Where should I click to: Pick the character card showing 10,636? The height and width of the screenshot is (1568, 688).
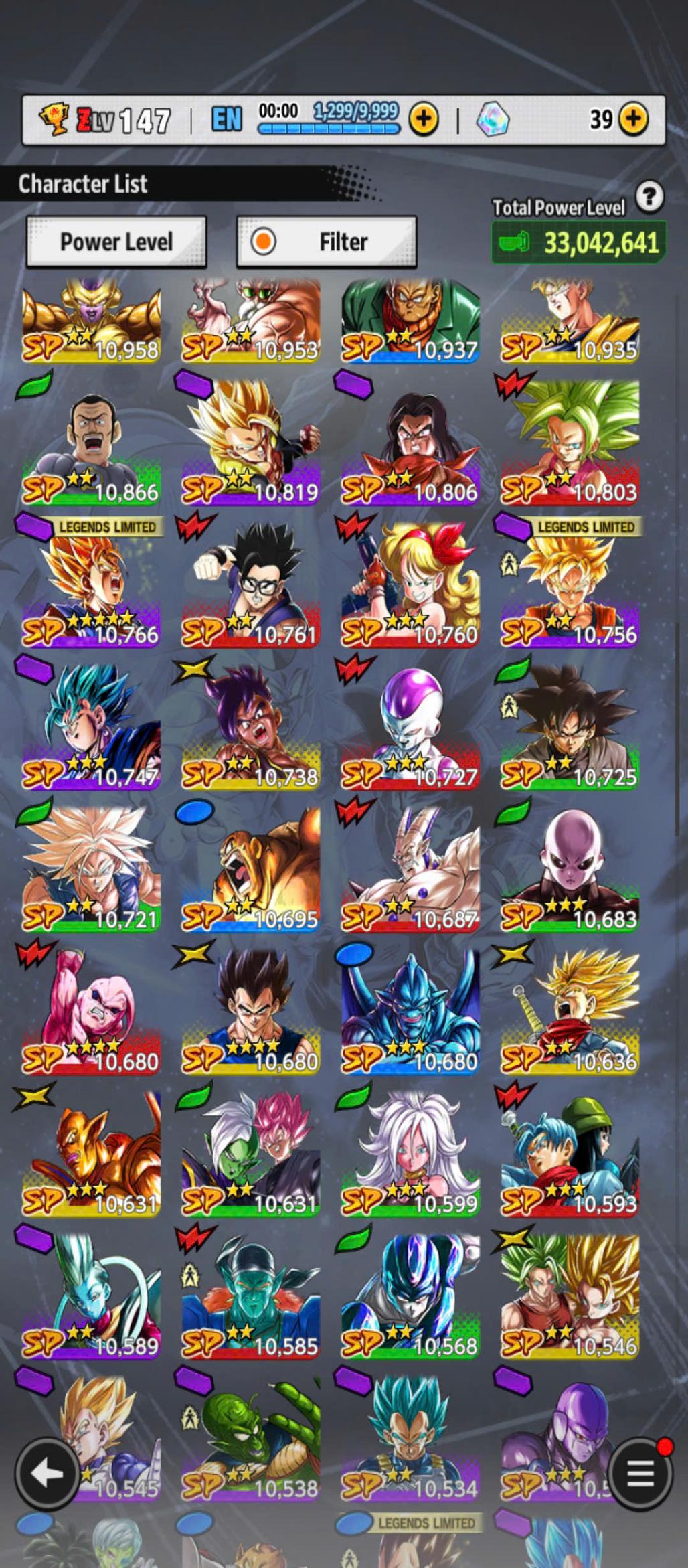[570, 1014]
